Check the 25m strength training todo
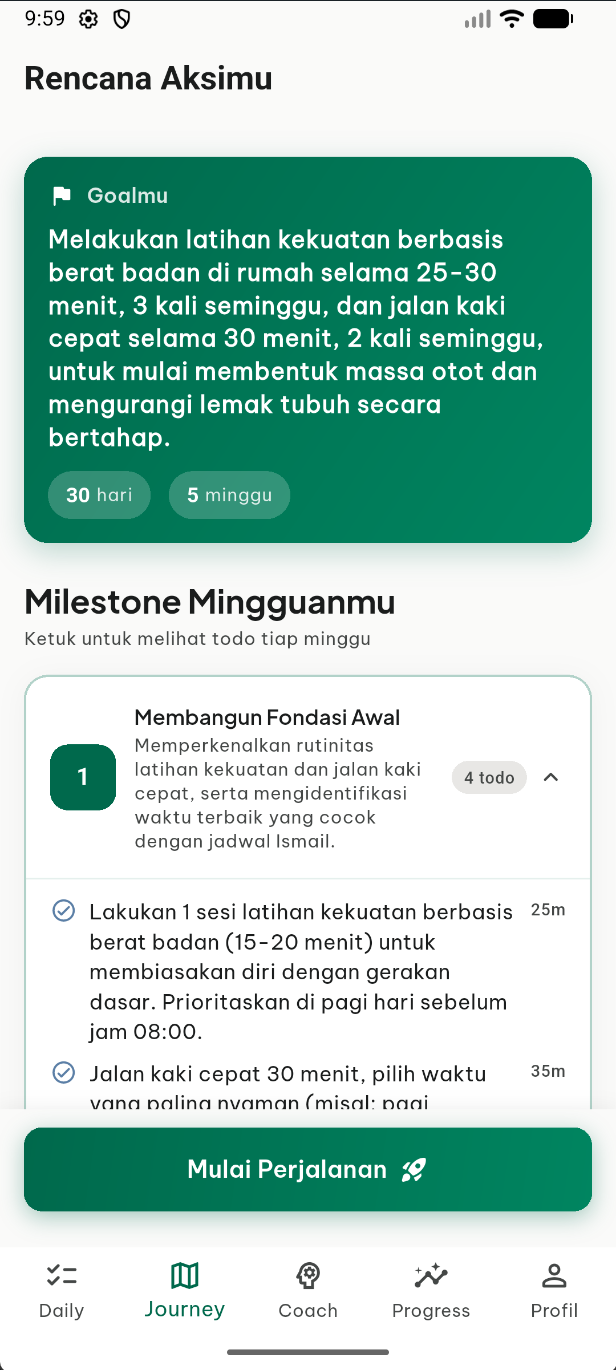 click(63, 911)
